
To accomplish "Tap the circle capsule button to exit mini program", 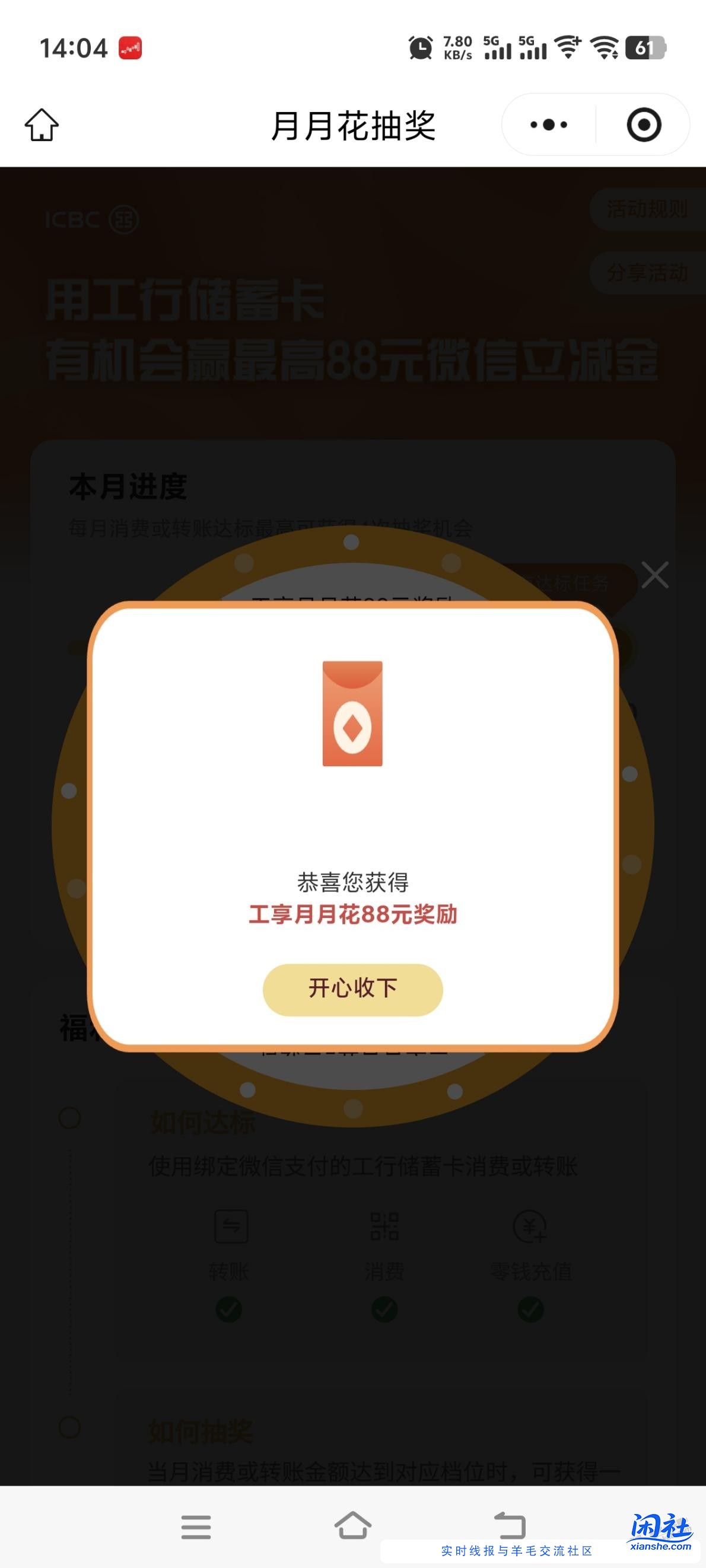I will point(644,125).
